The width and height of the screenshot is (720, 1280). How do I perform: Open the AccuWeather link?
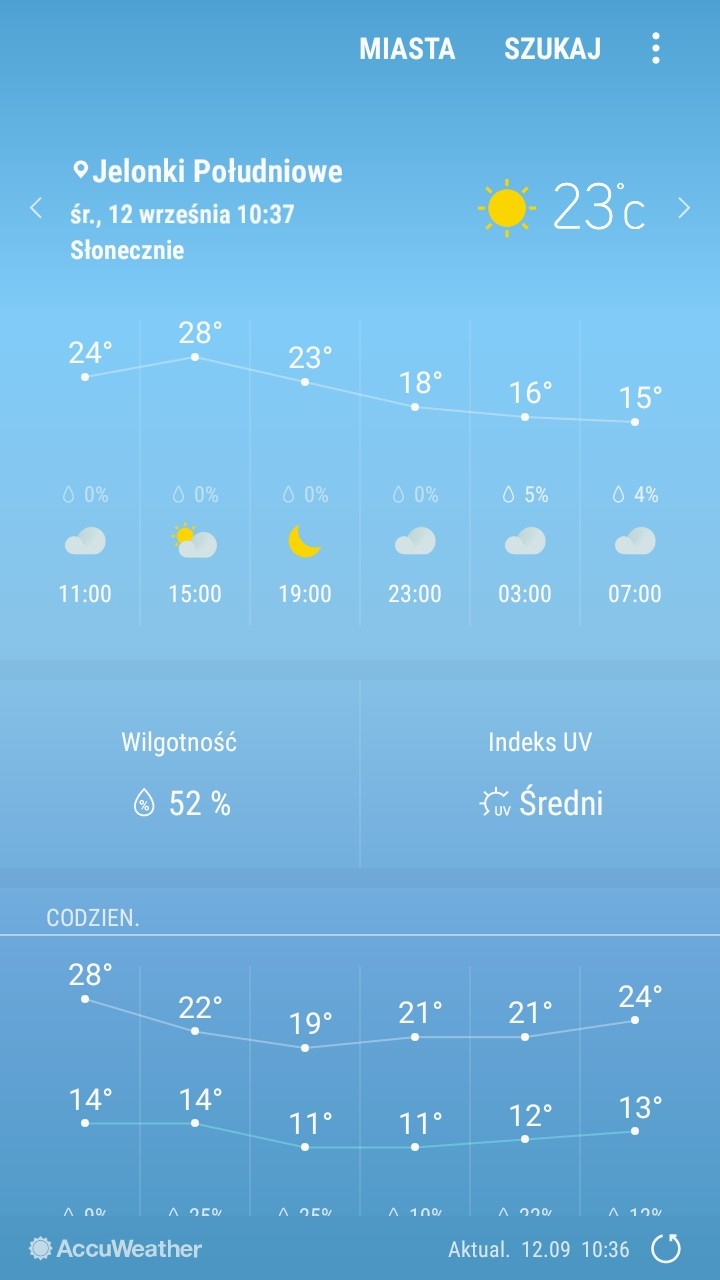pos(116,1248)
